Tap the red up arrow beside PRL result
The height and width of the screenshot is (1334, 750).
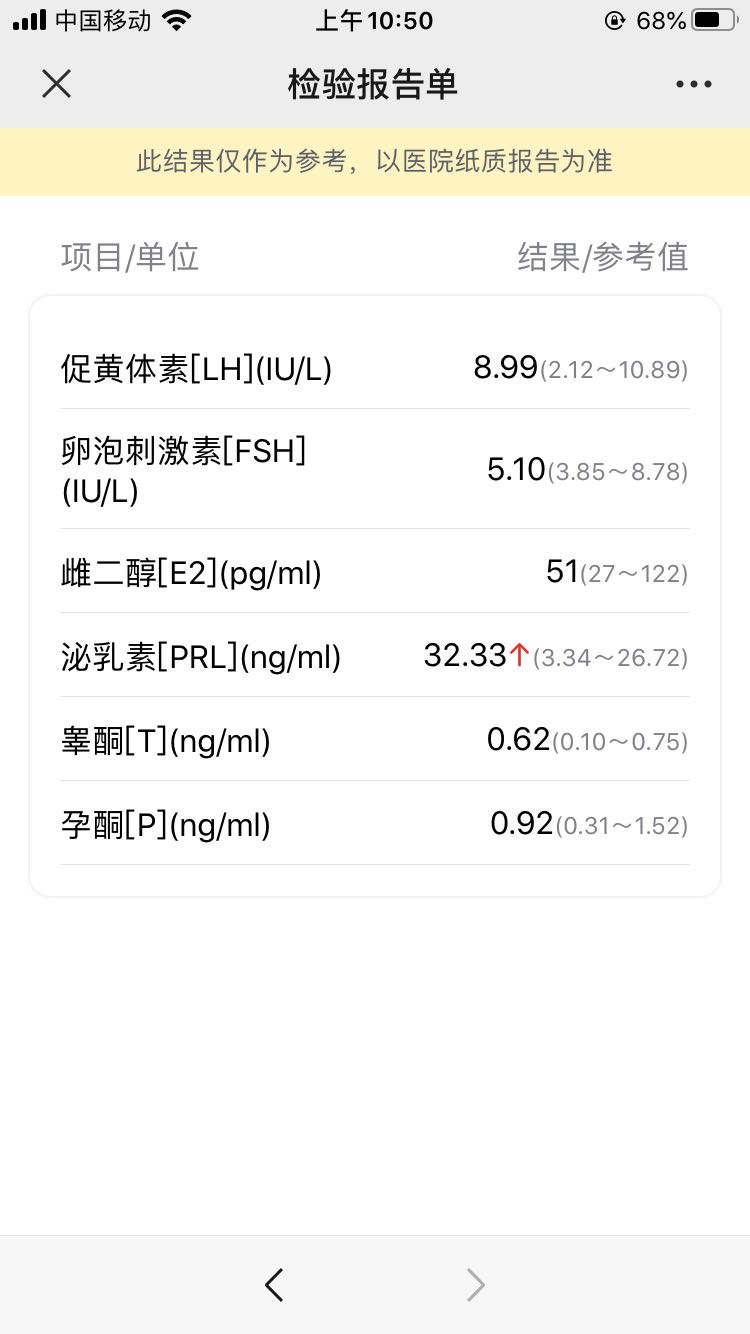[x=519, y=654]
